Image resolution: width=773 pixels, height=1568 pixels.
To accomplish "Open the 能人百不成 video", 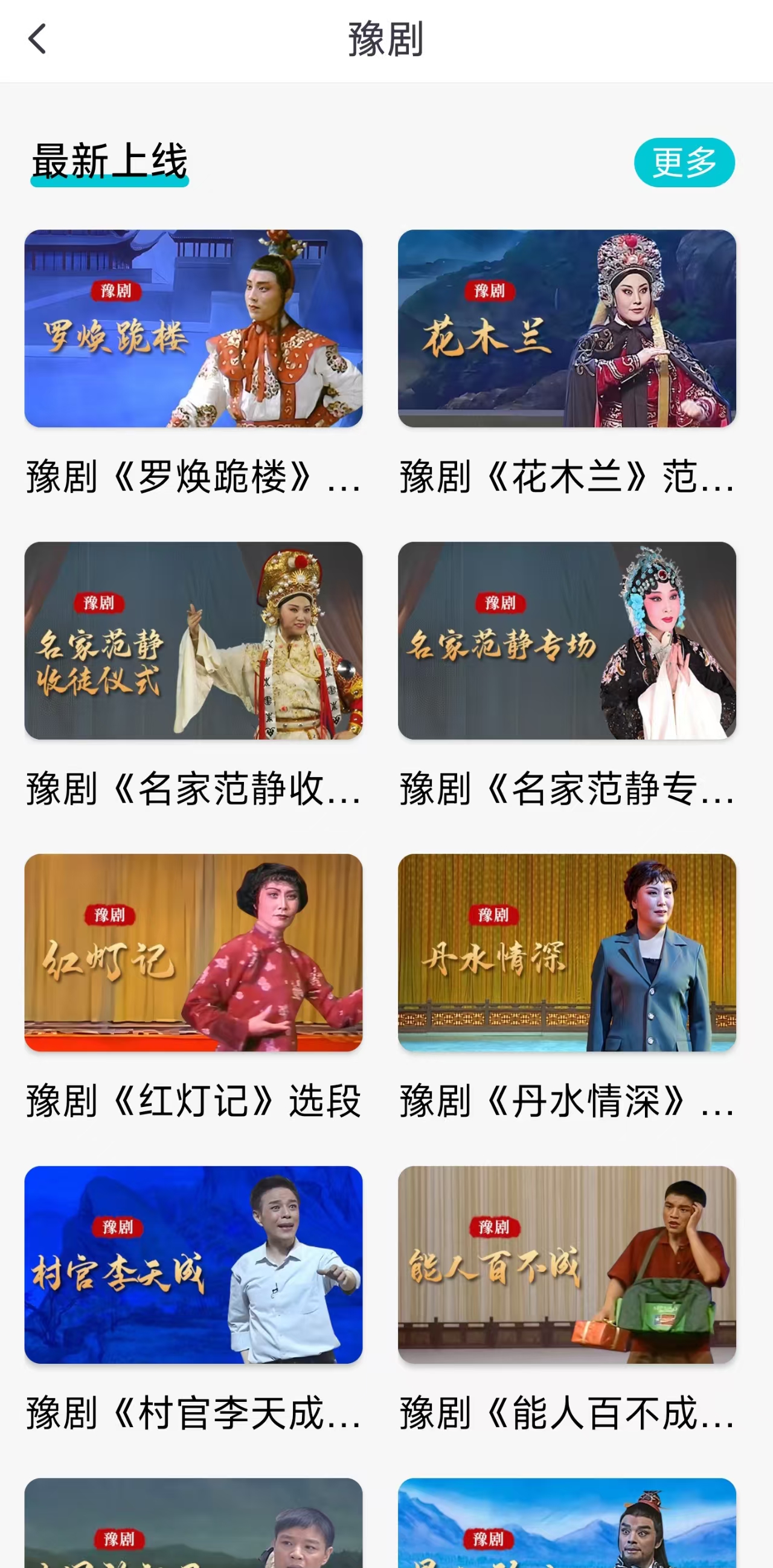I will point(566,1264).
